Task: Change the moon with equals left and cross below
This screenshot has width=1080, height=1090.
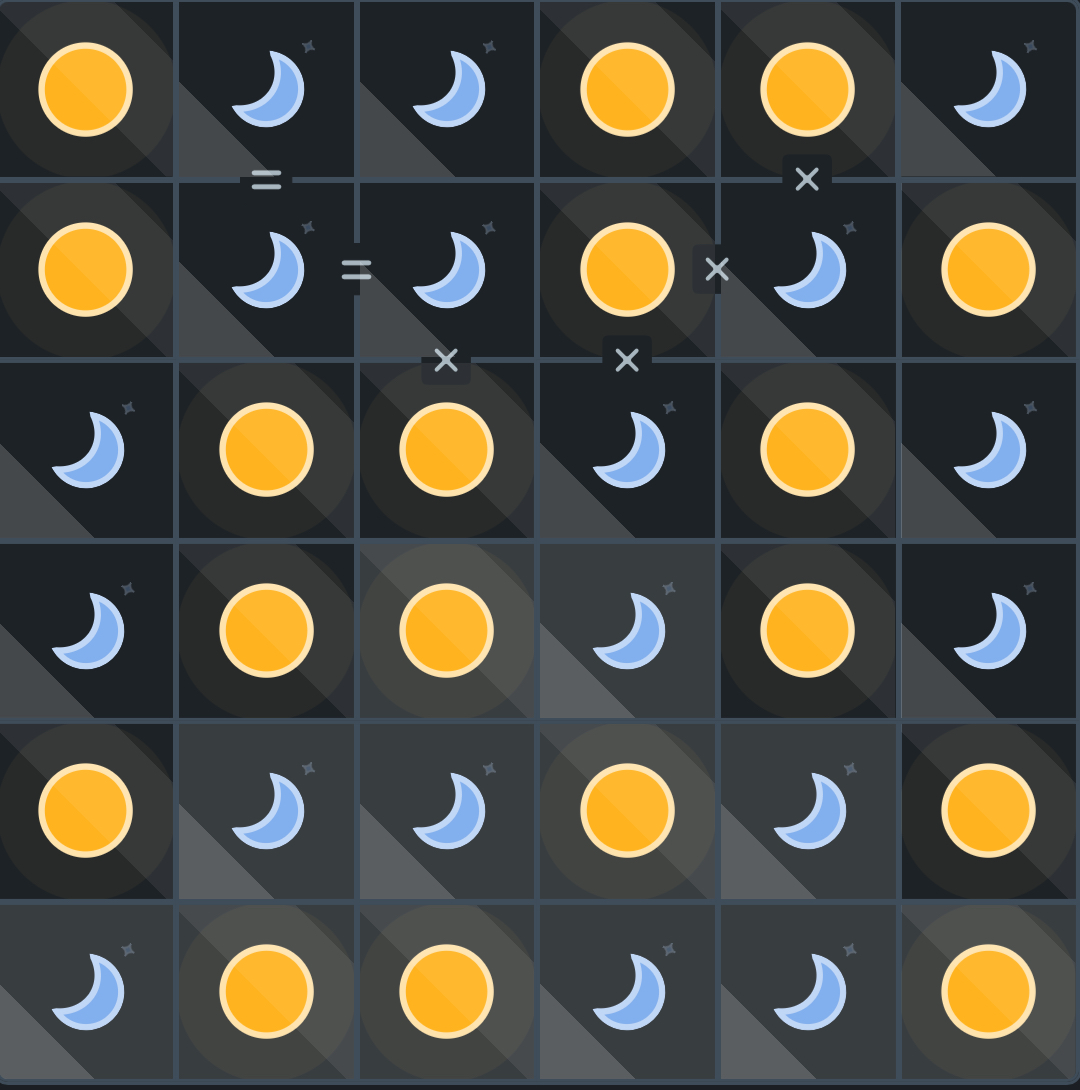Action: [x=447, y=269]
